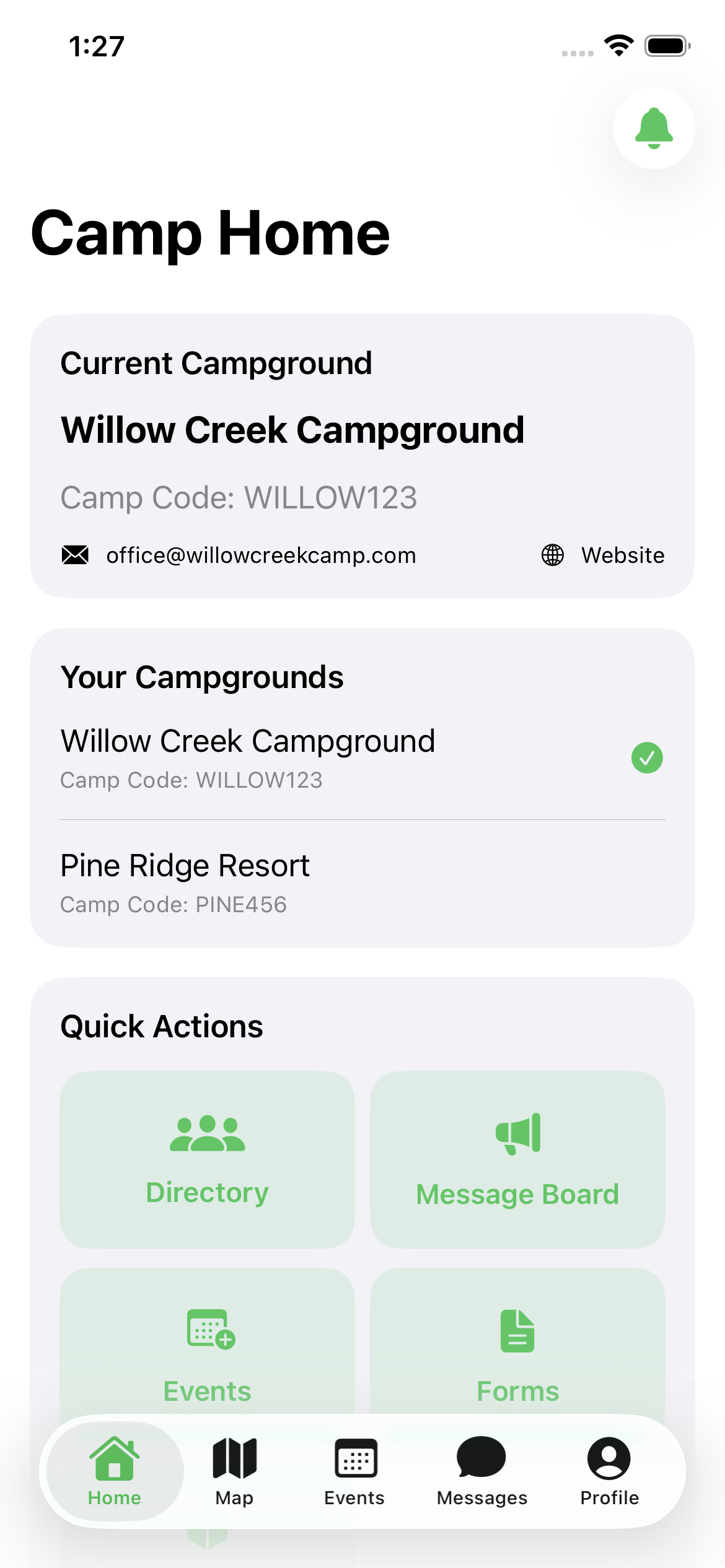Open the notifications bell
Viewport: 725px width, 1568px height.
click(x=654, y=128)
